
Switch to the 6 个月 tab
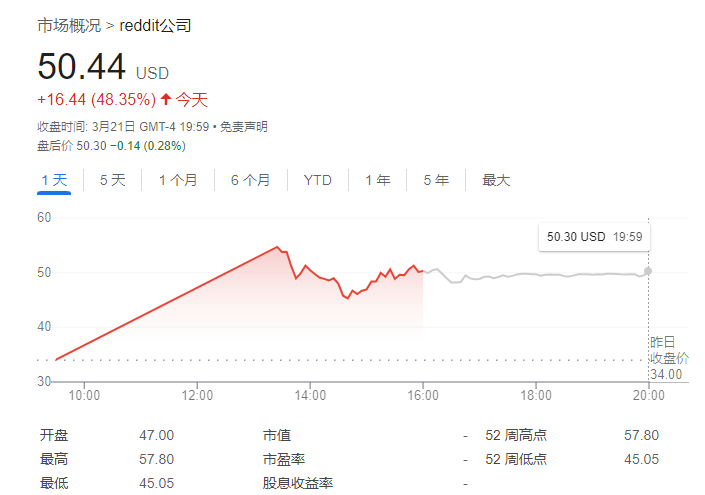tap(250, 180)
